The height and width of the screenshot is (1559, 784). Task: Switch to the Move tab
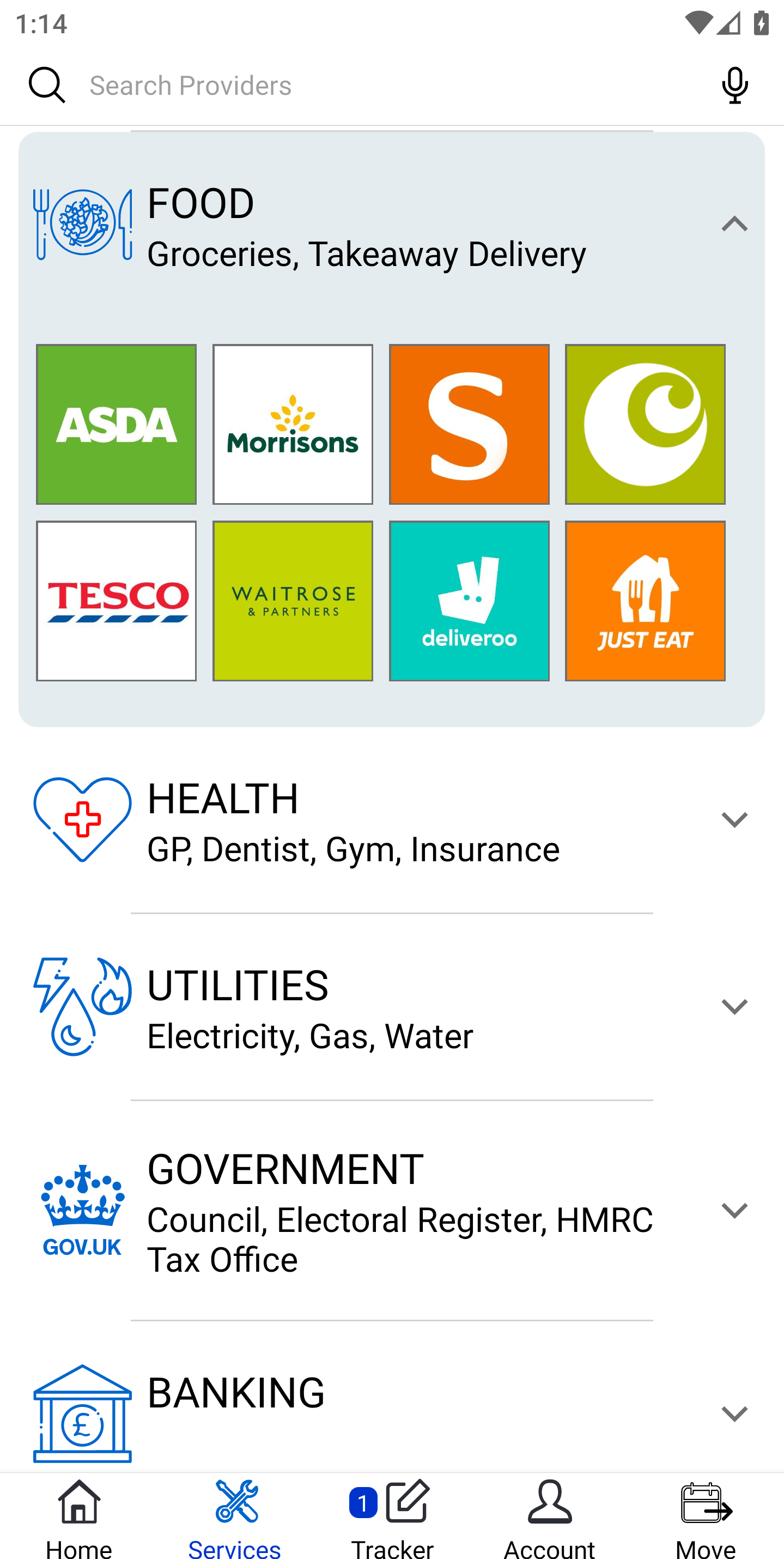(x=706, y=1518)
